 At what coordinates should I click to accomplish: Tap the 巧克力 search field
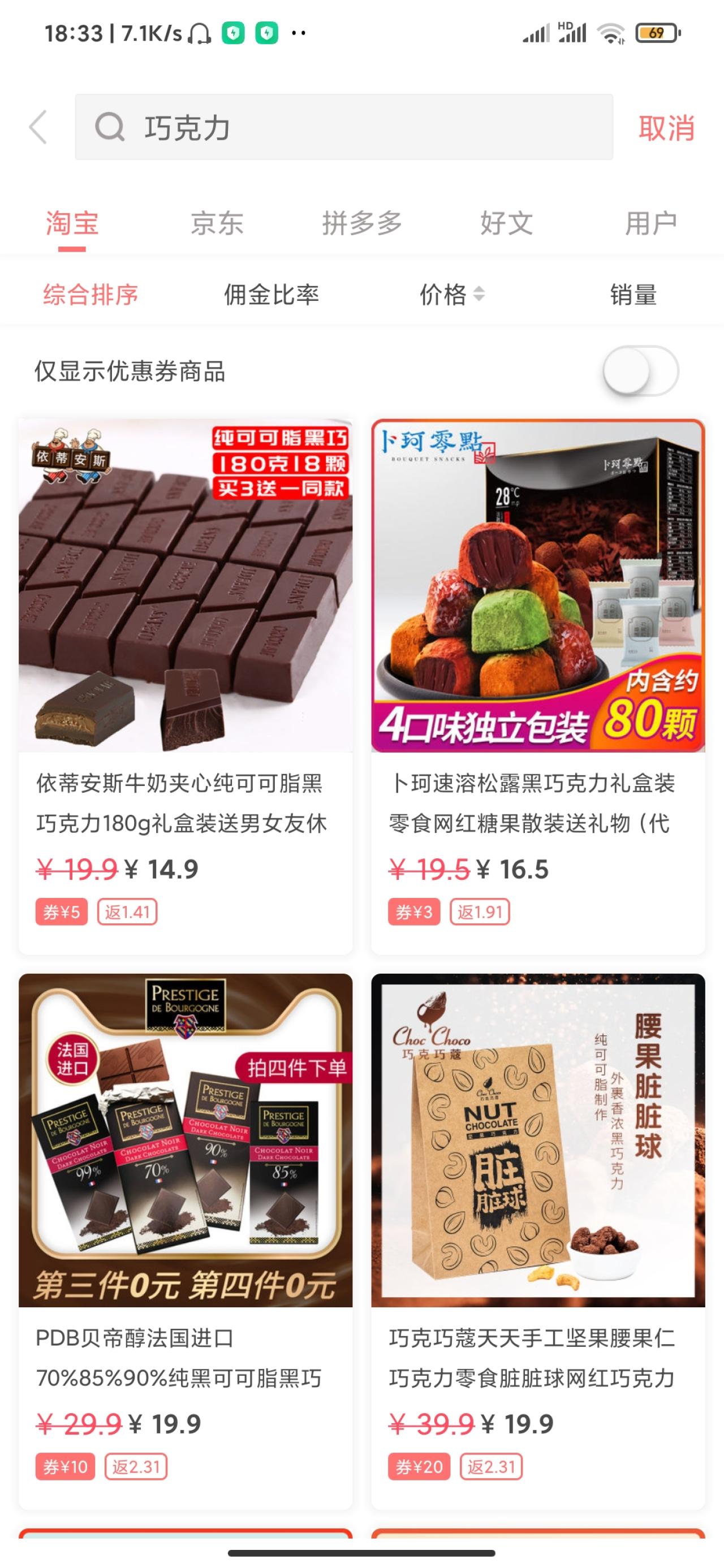pos(343,127)
